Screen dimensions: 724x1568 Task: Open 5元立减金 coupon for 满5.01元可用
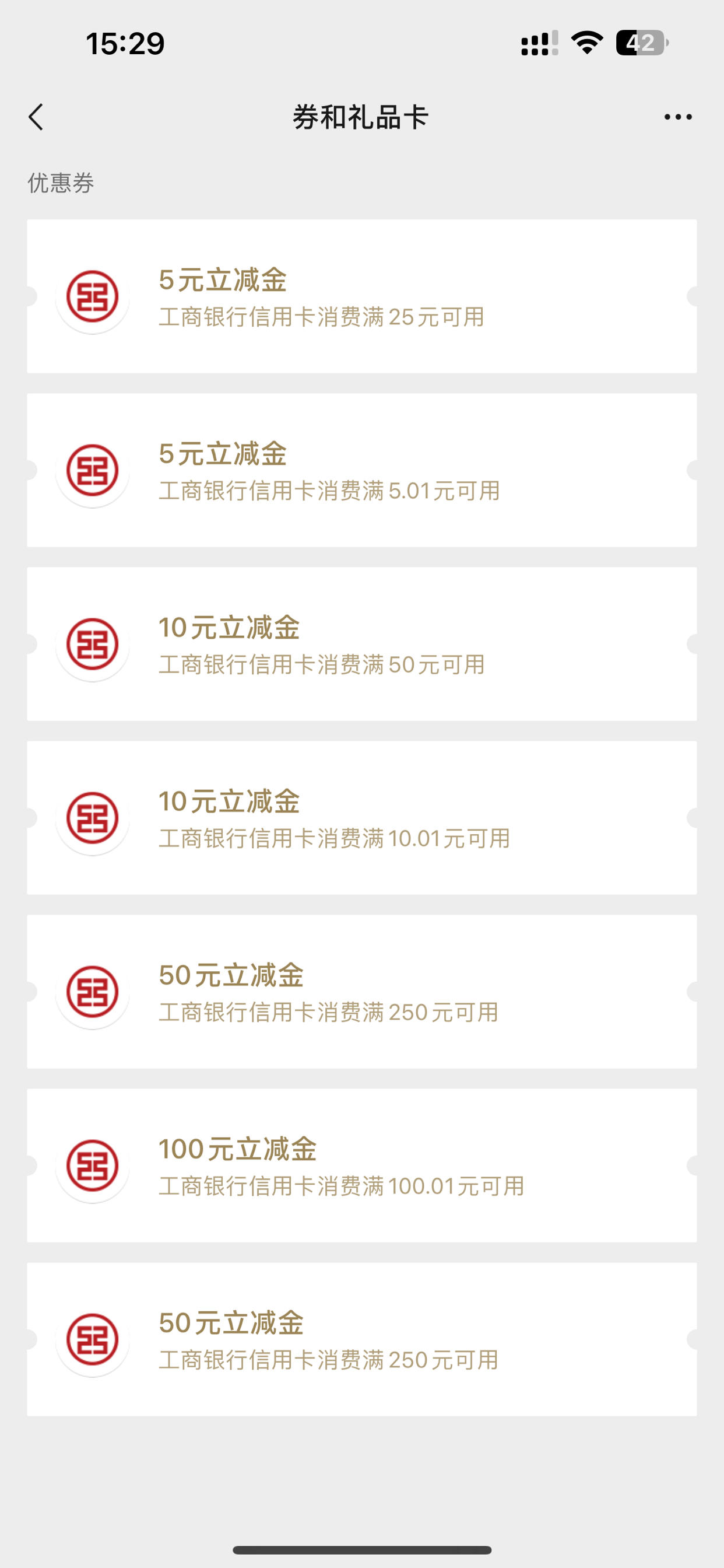362,471
